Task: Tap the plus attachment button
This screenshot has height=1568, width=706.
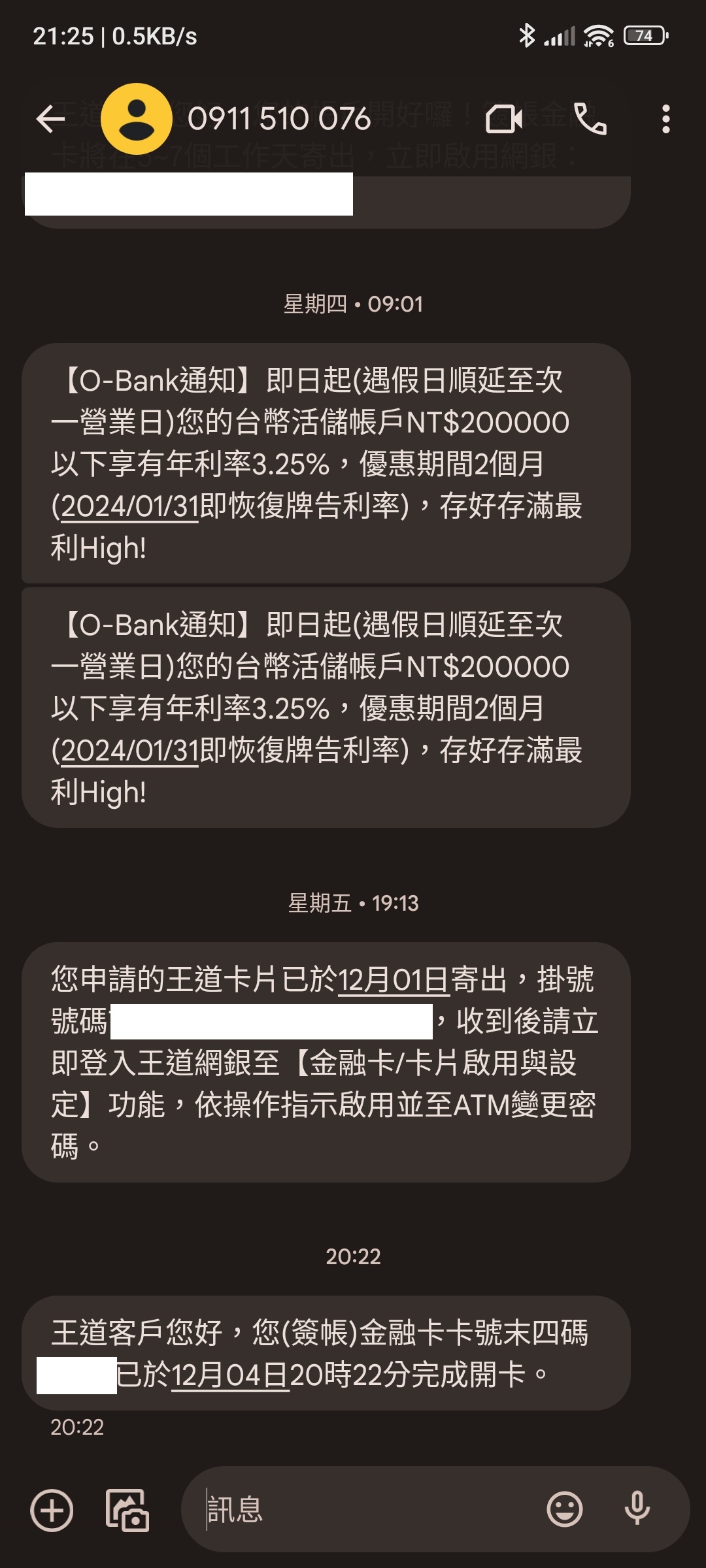Action: point(52,1510)
